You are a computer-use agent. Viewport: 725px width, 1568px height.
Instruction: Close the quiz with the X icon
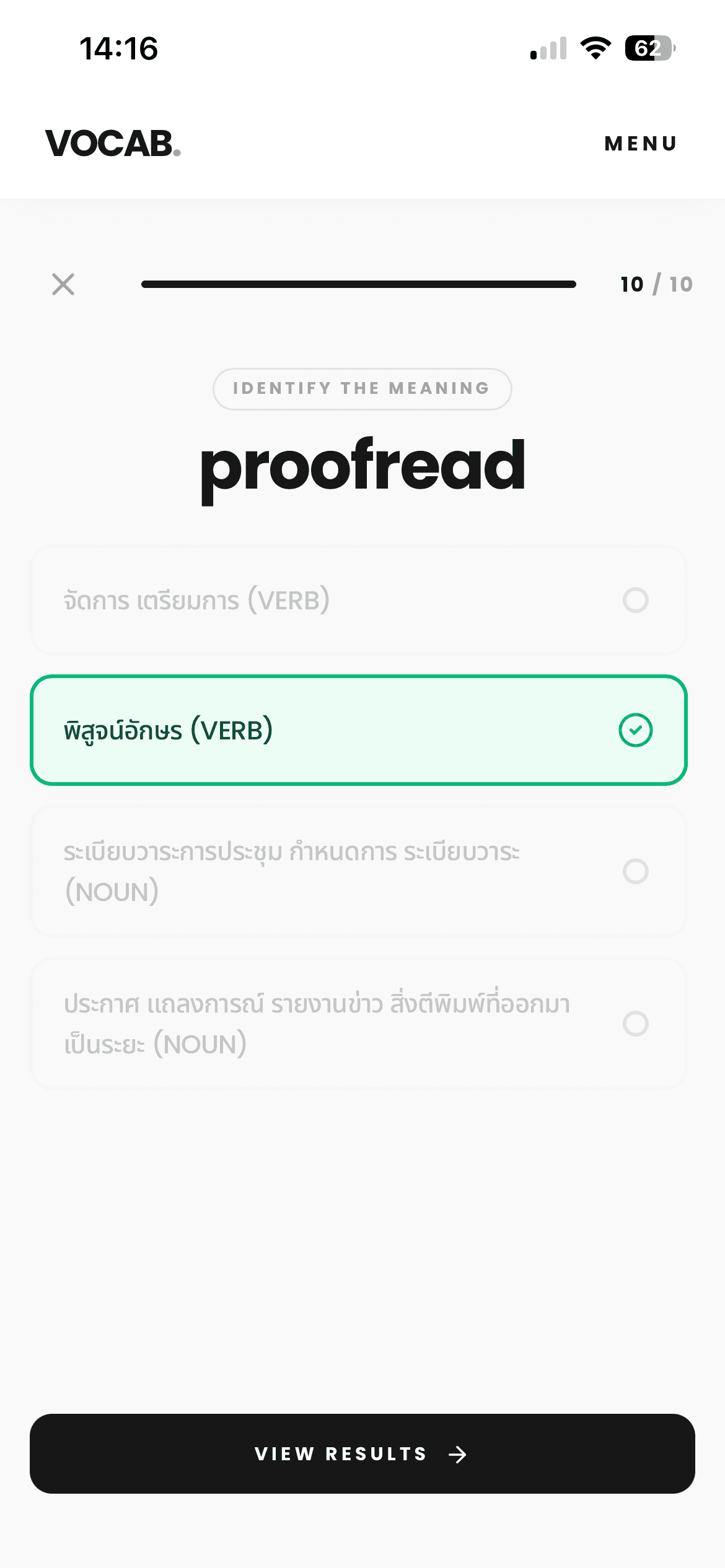pos(63,284)
